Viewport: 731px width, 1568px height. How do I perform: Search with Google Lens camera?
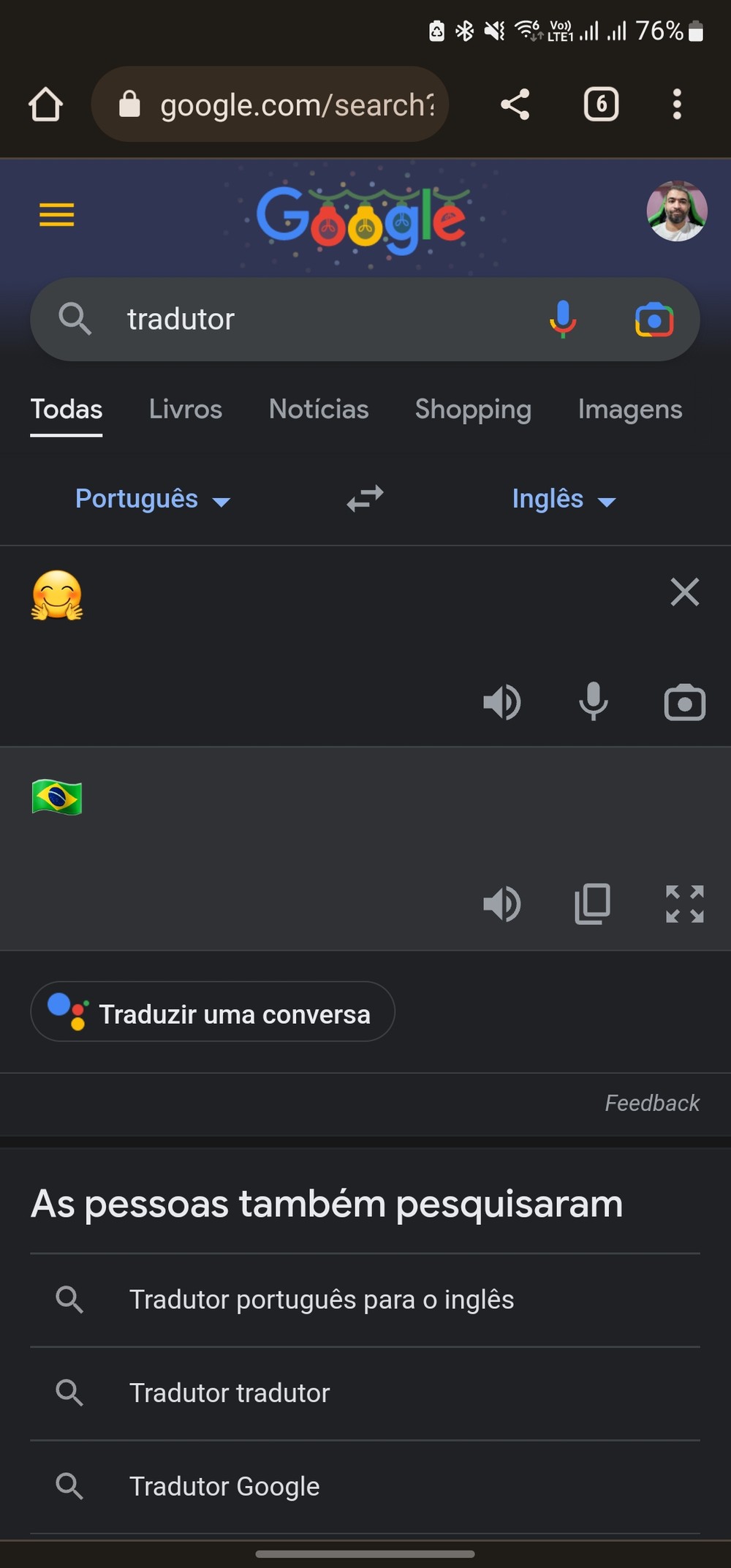click(654, 320)
